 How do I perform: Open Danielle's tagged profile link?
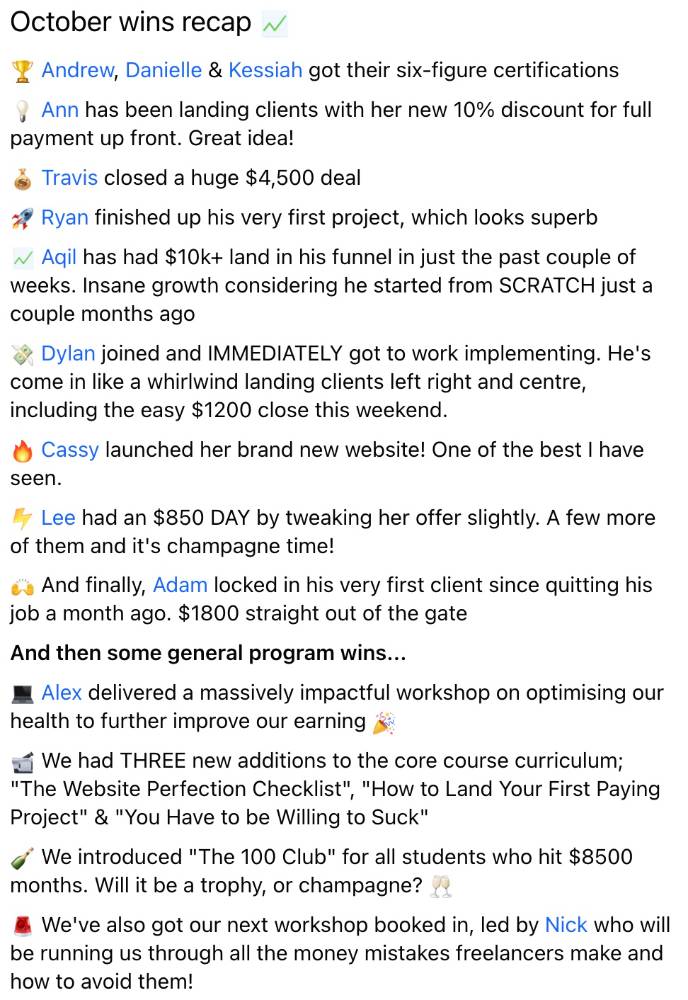pos(163,71)
